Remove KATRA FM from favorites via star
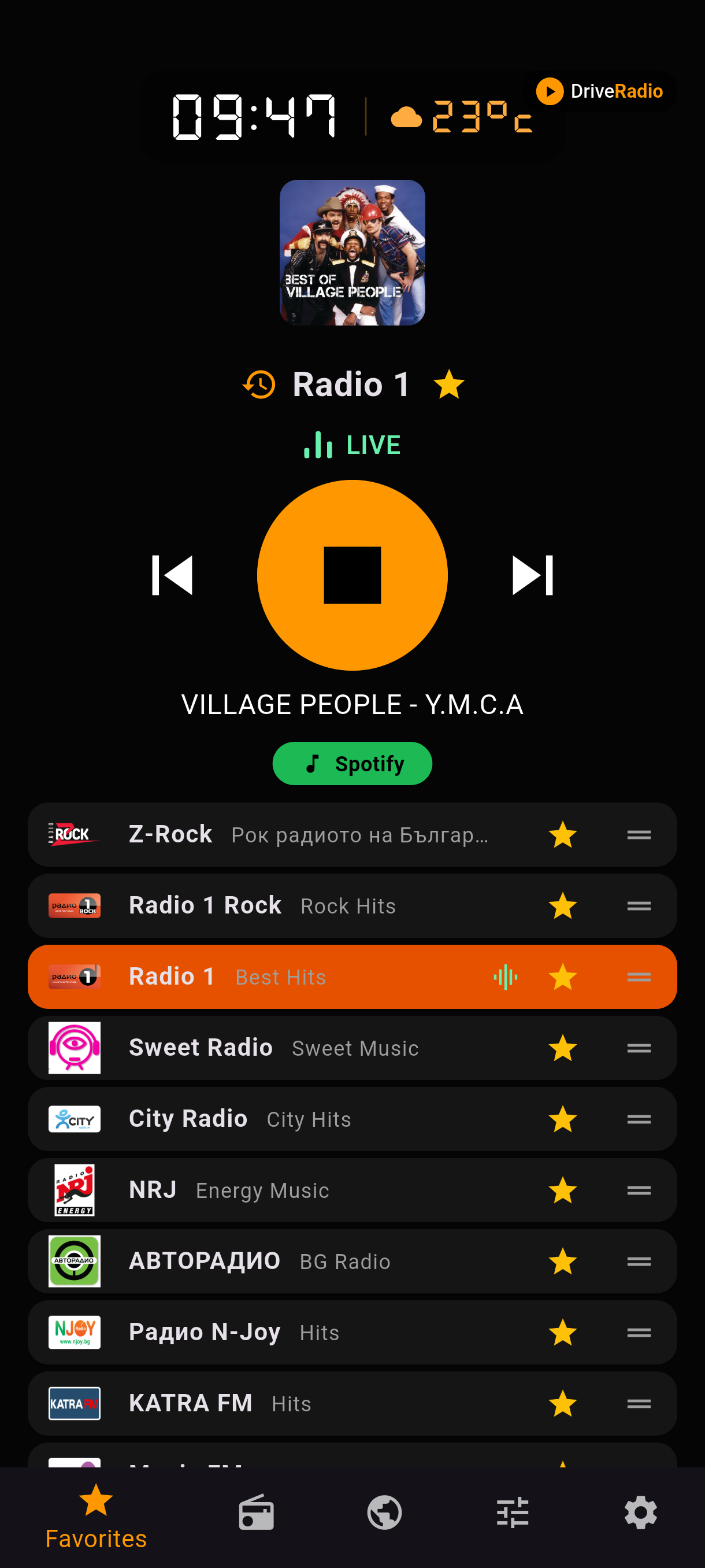The image size is (705, 1568). (563, 1404)
